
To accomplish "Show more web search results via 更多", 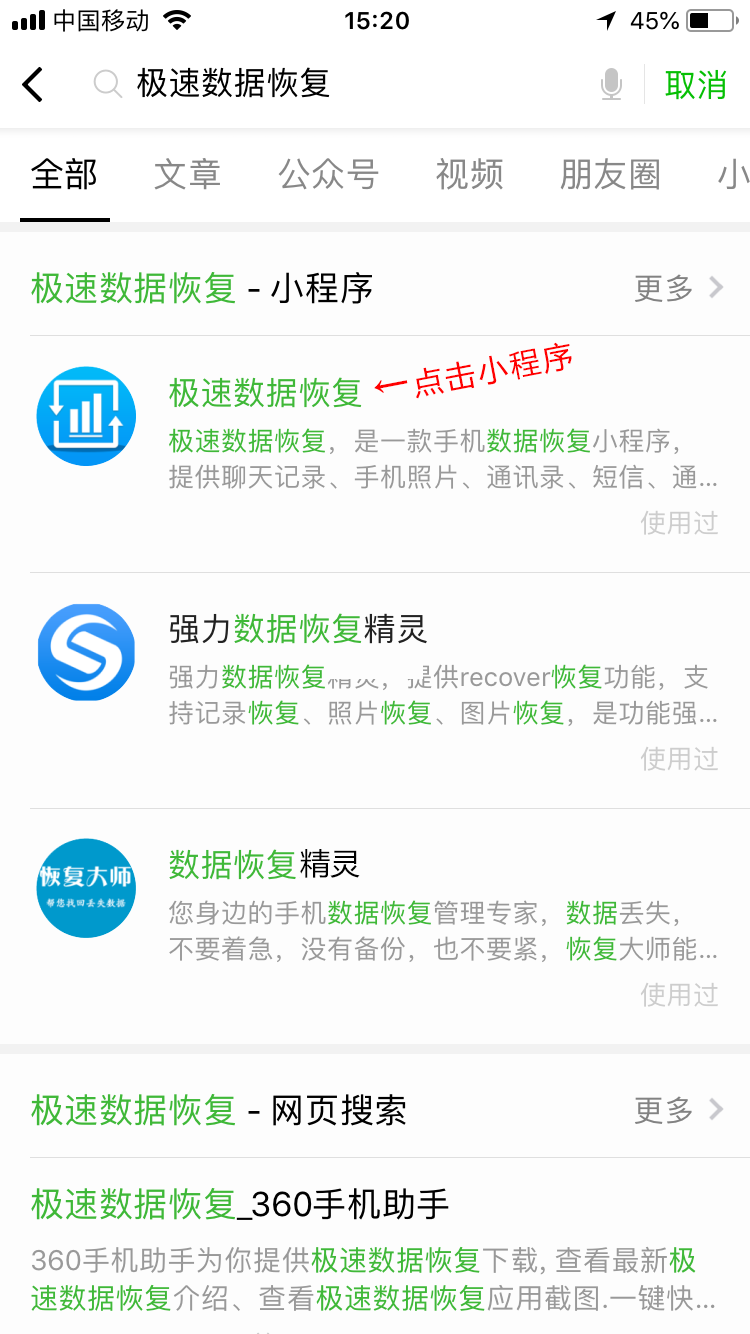I will click(x=678, y=1110).
